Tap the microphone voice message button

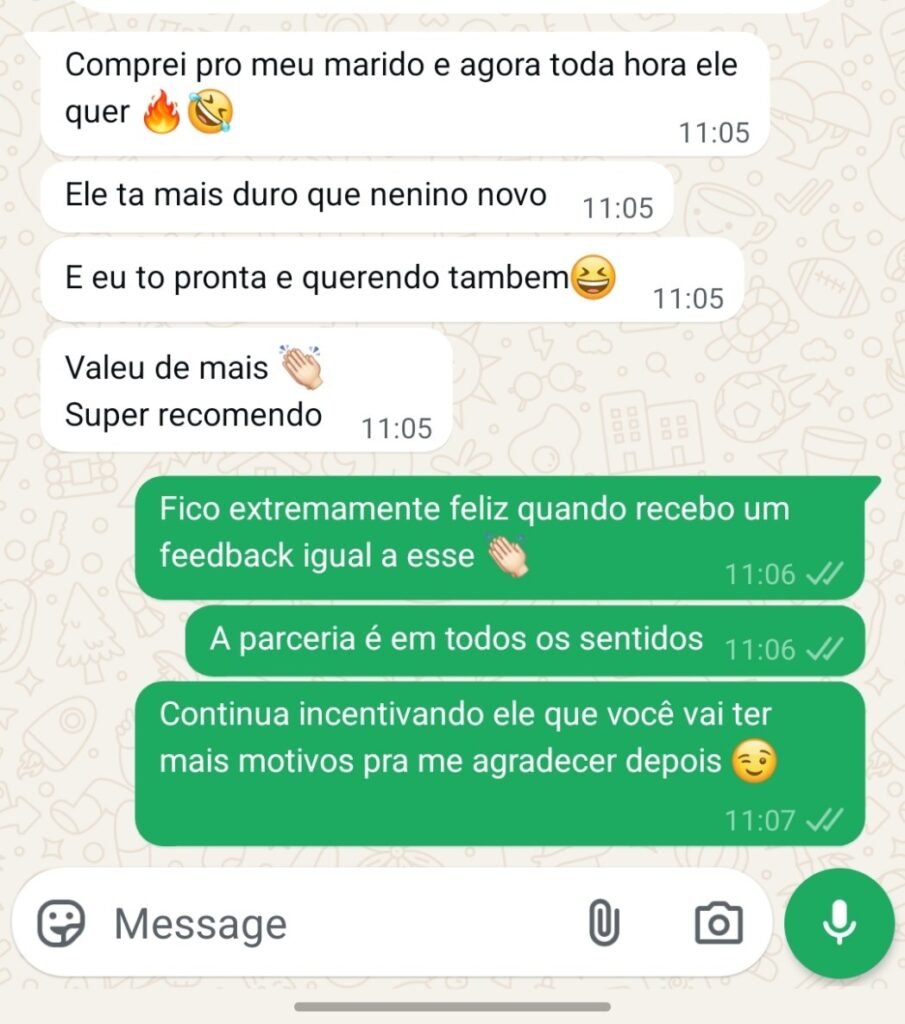(x=838, y=922)
